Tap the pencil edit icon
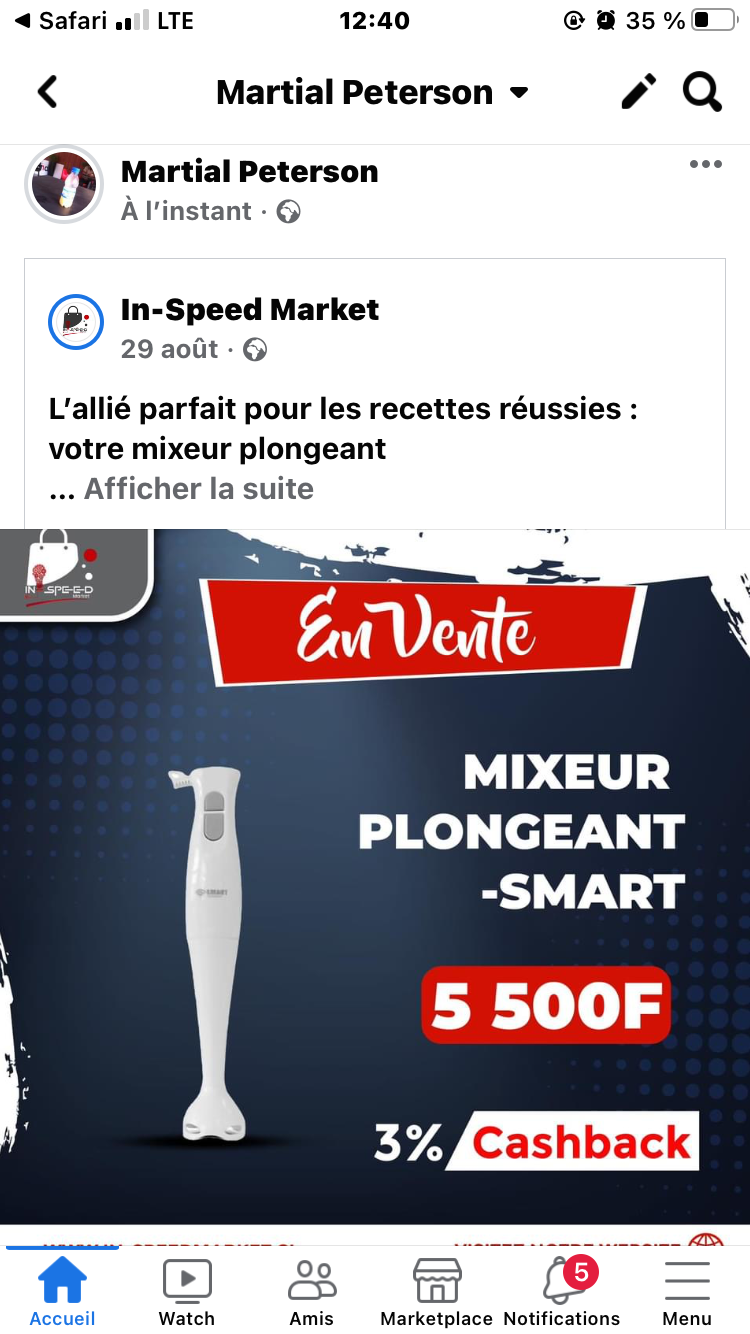Image resolution: width=750 pixels, height=1334 pixels. 639,92
